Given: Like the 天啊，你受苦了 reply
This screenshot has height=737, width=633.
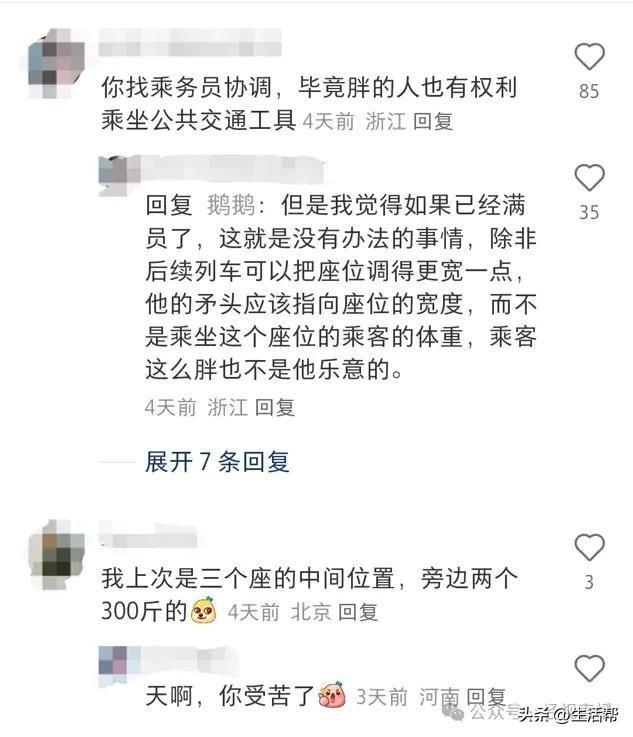Looking at the screenshot, I should [x=589, y=667].
